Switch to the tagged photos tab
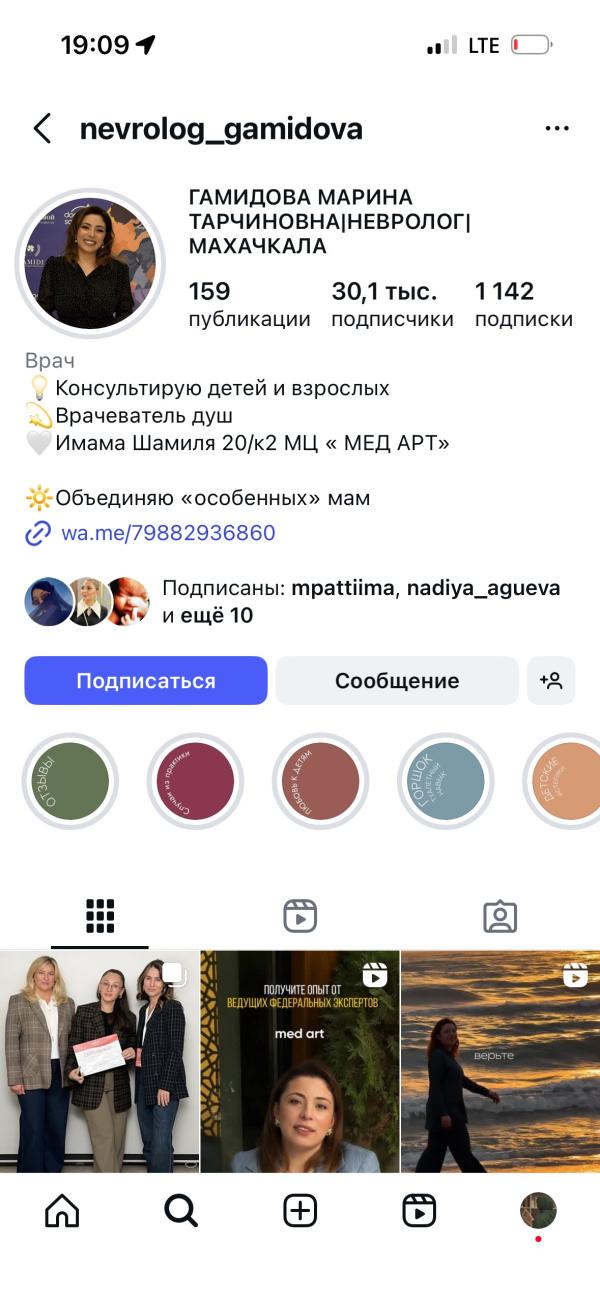 coord(500,916)
